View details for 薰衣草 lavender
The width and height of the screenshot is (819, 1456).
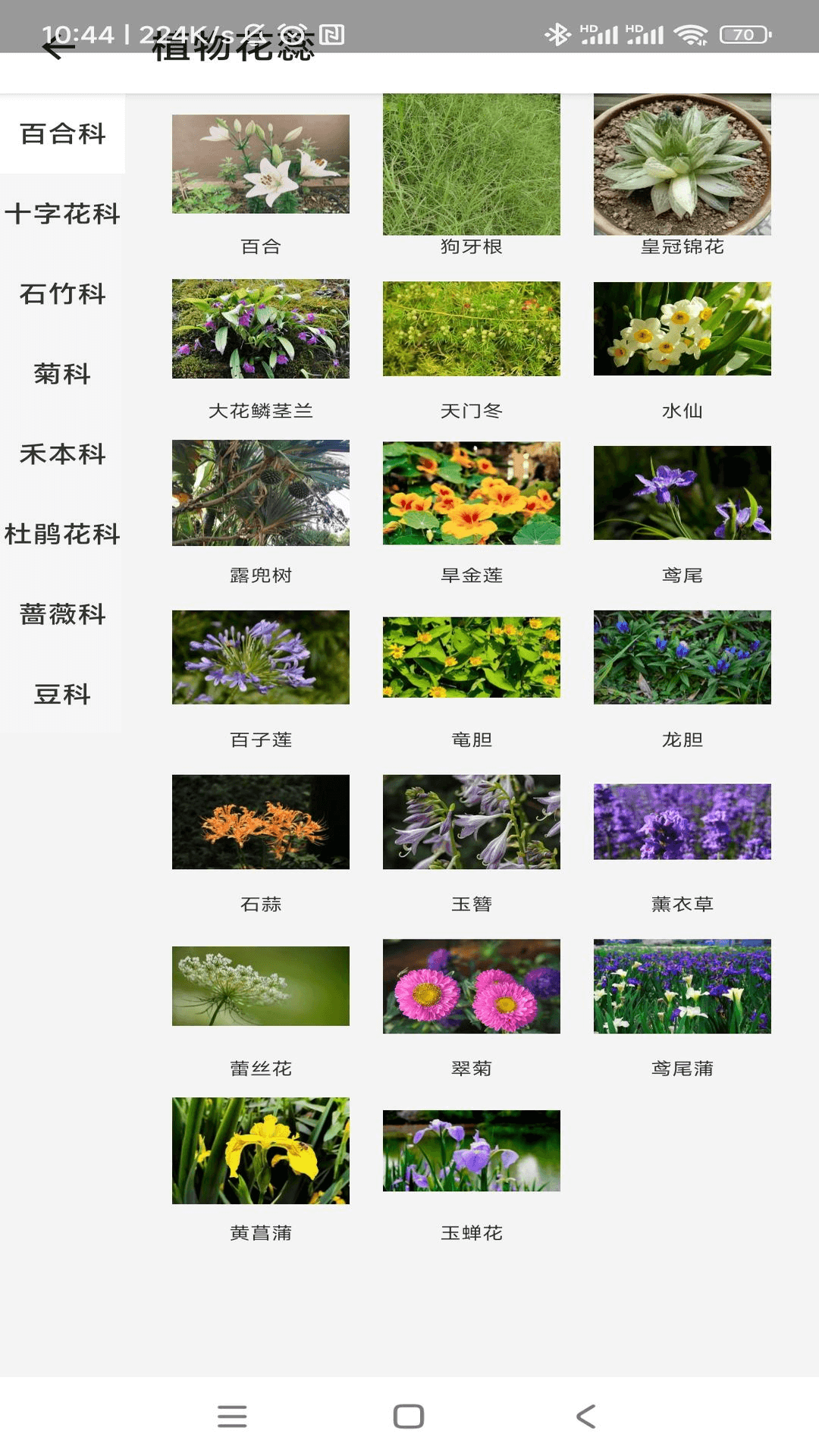(x=682, y=822)
